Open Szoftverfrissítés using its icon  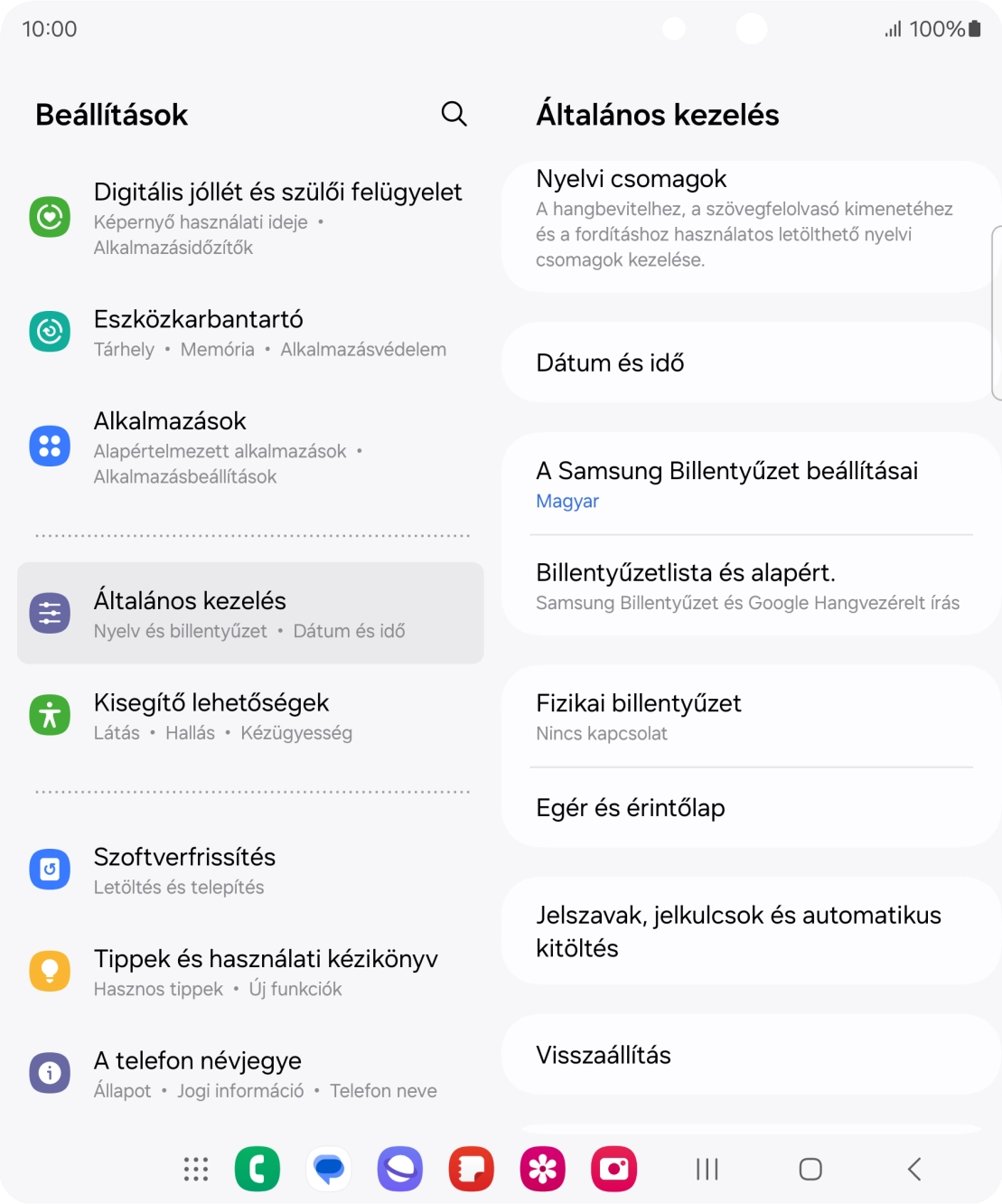point(50,869)
